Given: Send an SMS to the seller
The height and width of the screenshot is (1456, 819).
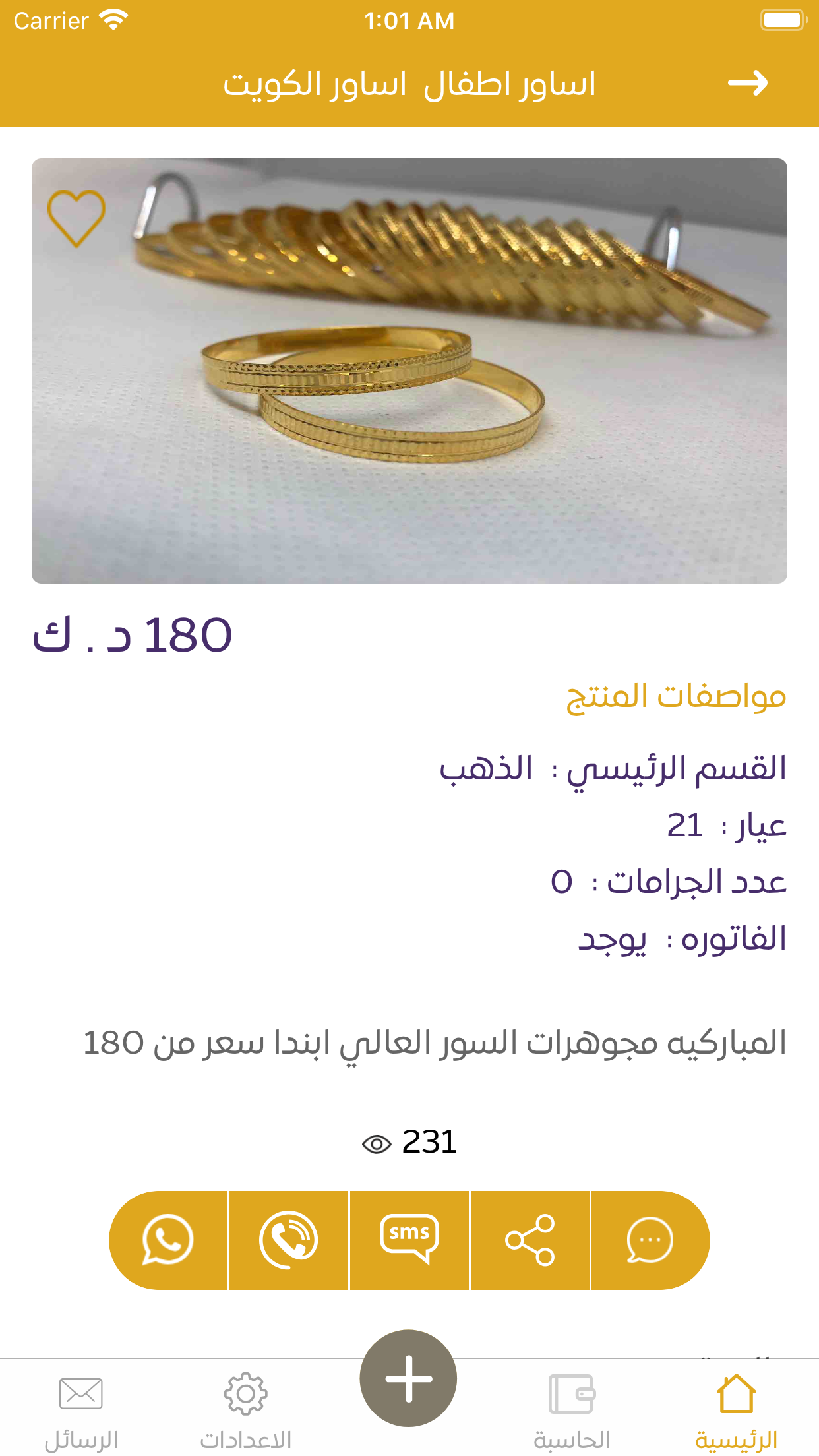Looking at the screenshot, I should (x=409, y=1240).
